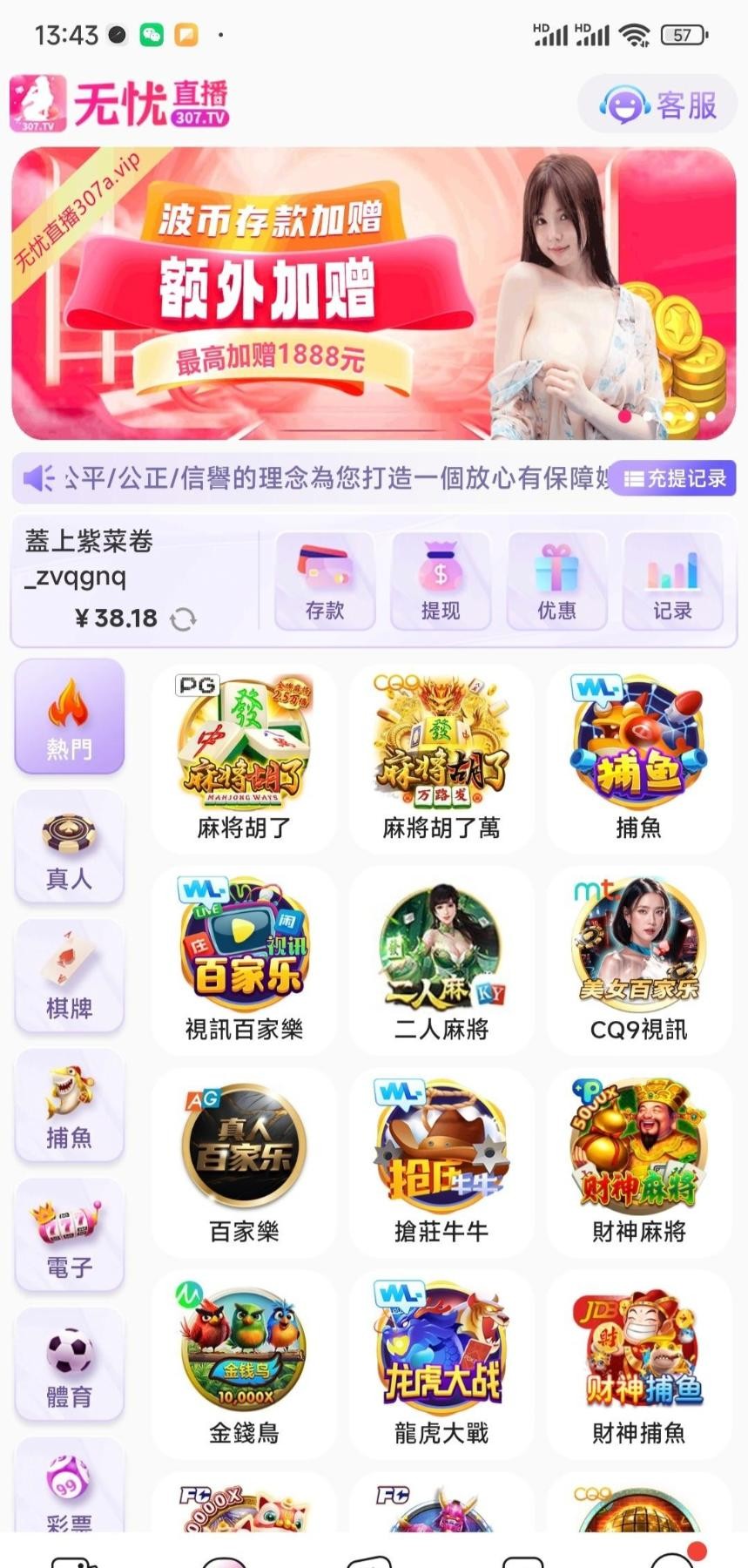Switch to 棋牌 category
748x1568 pixels.
coord(70,977)
